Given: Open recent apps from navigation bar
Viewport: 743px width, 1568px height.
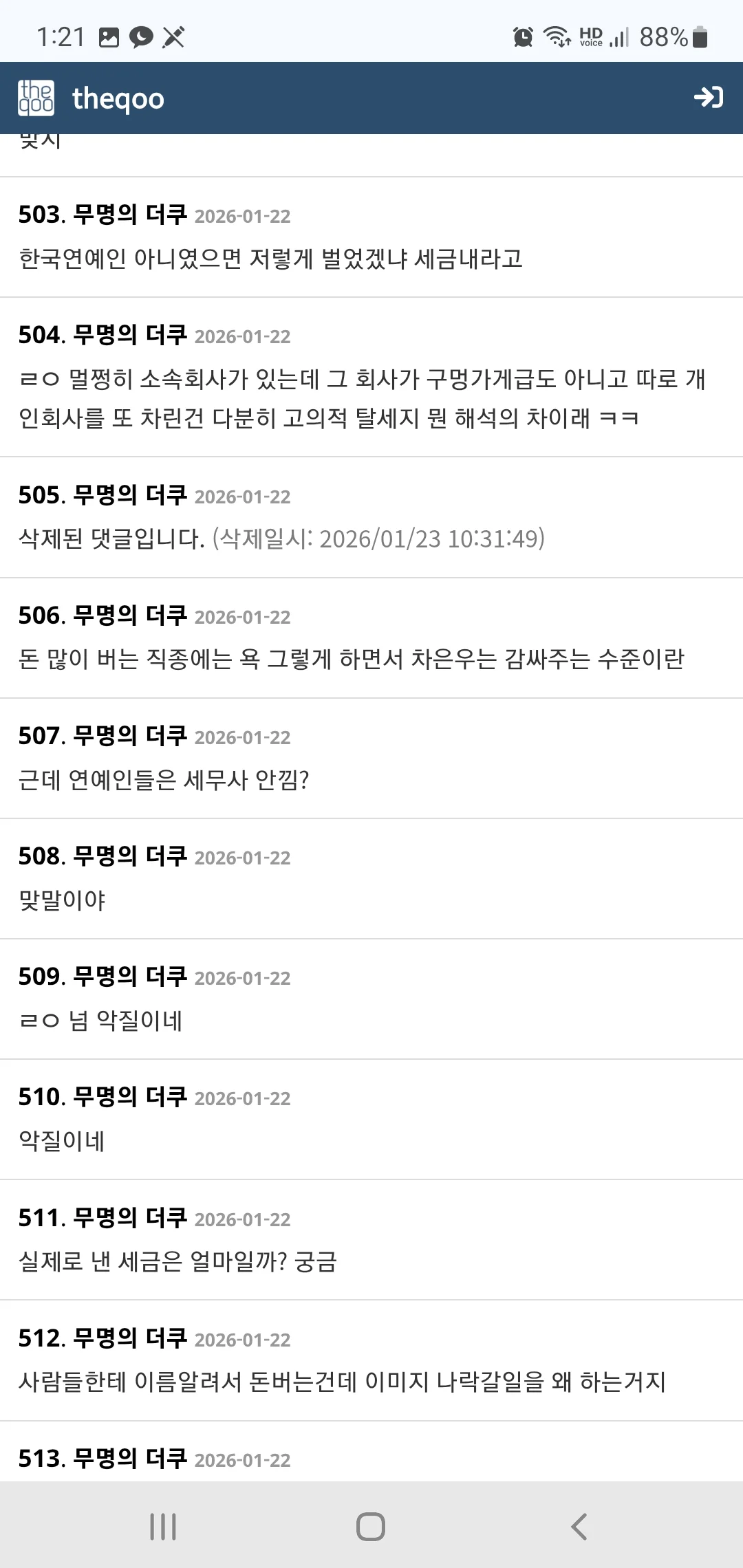Looking at the screenshot, I should point(163,1526).
